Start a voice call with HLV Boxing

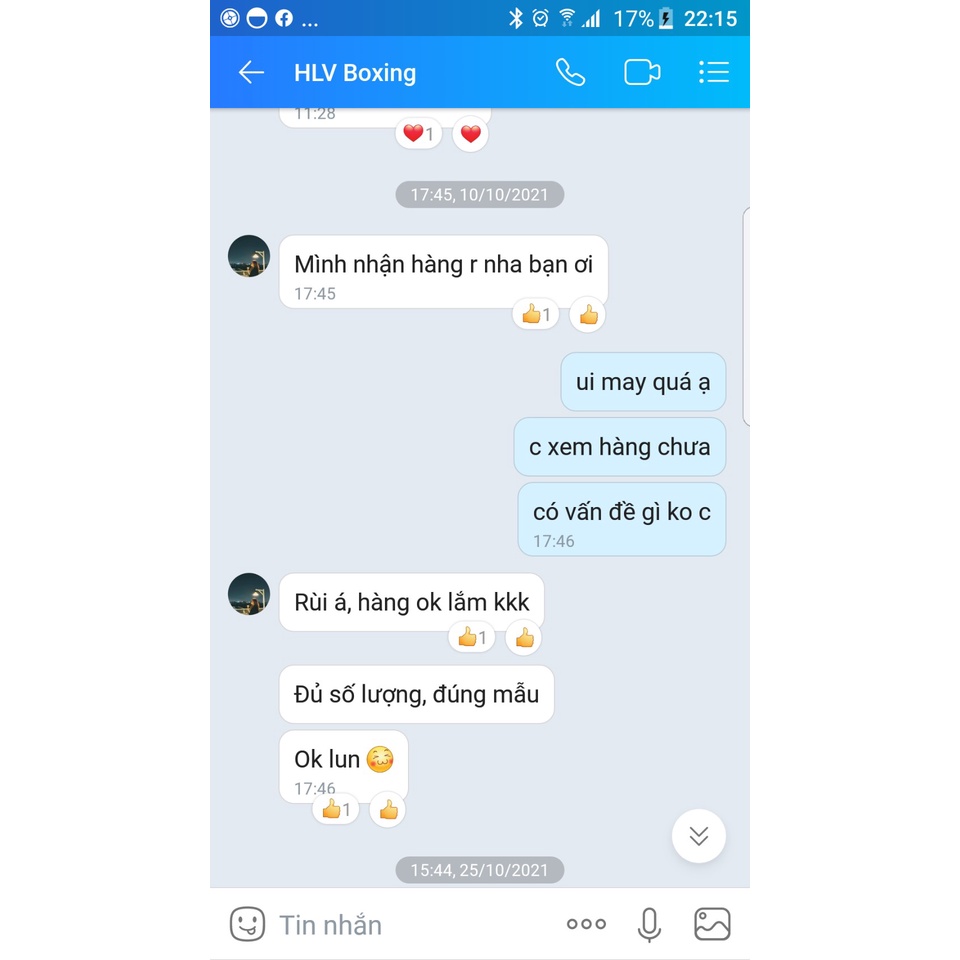(x=570, y=72)
